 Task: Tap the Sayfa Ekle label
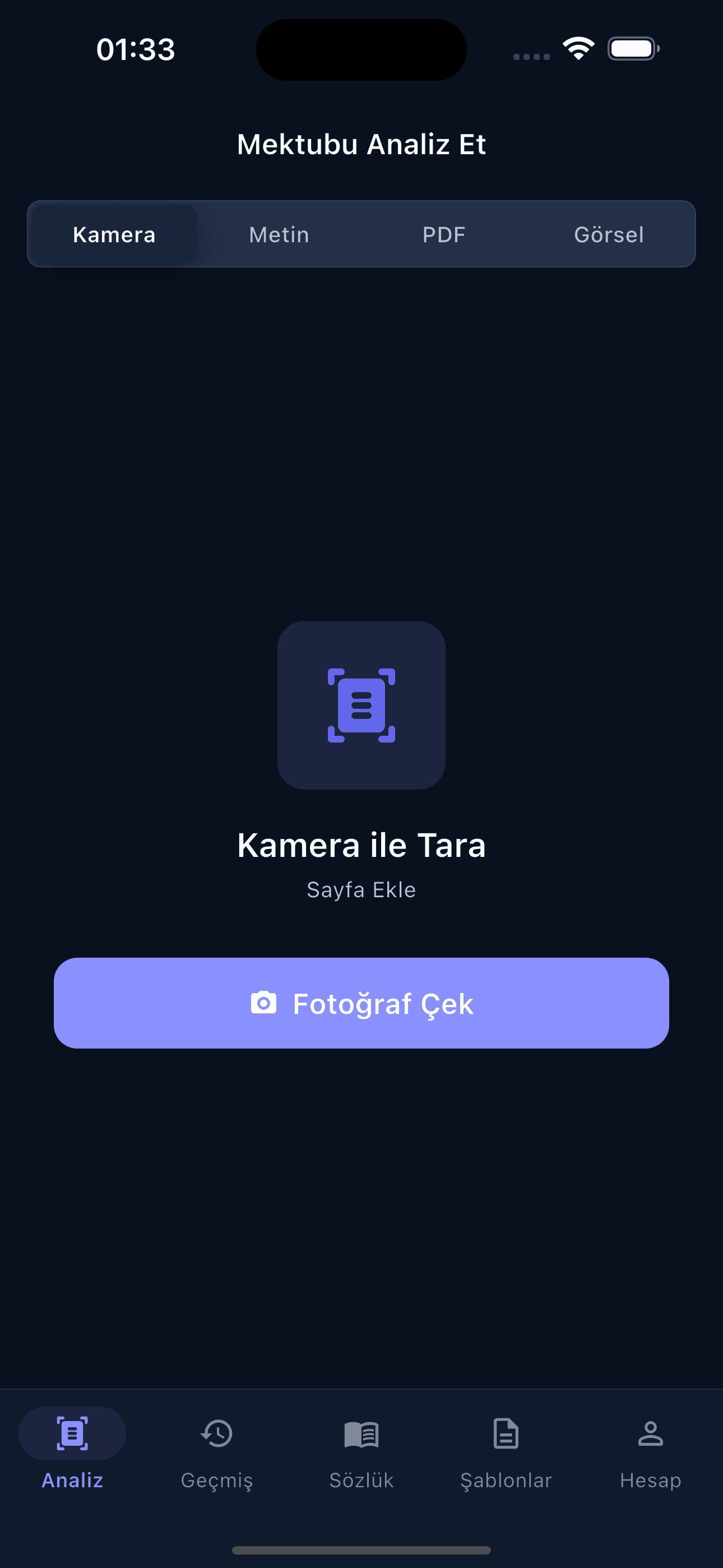tap(361, 889)
